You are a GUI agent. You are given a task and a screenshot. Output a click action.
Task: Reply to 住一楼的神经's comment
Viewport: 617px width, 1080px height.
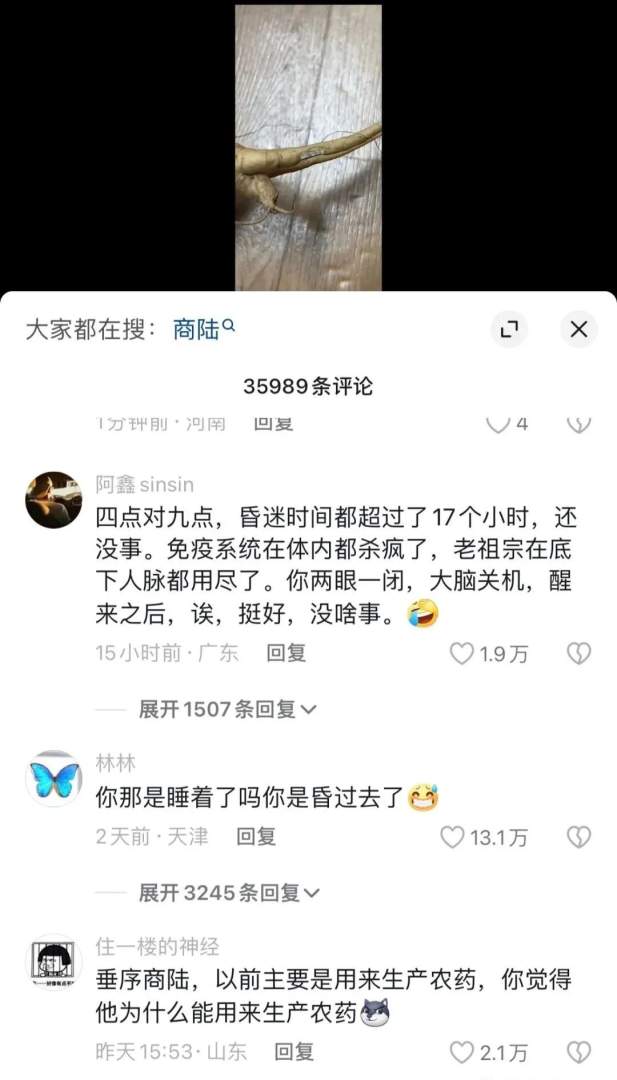tap(294, 1051)
